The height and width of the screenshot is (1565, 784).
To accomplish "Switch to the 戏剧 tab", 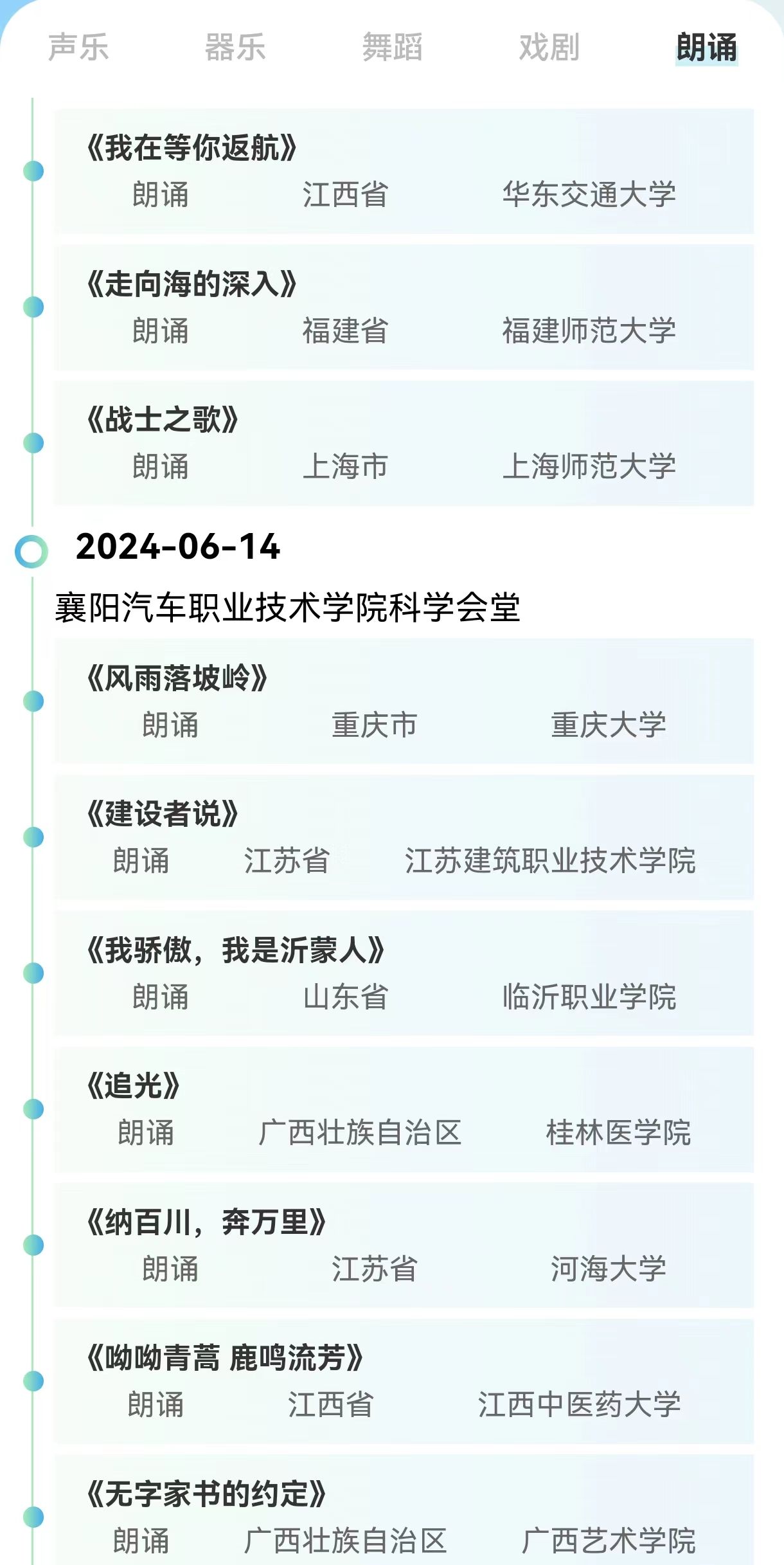I will coord(549,47).
